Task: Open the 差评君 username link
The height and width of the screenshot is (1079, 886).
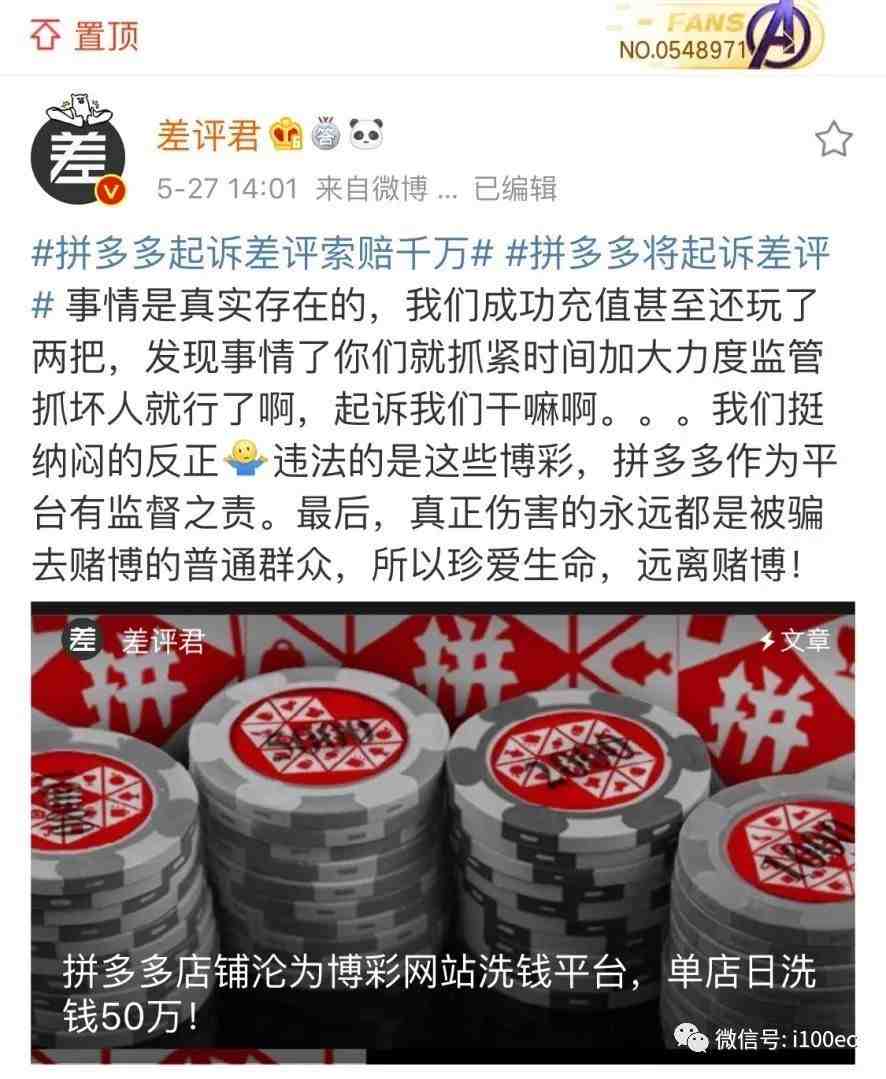Action: (208, 135)
